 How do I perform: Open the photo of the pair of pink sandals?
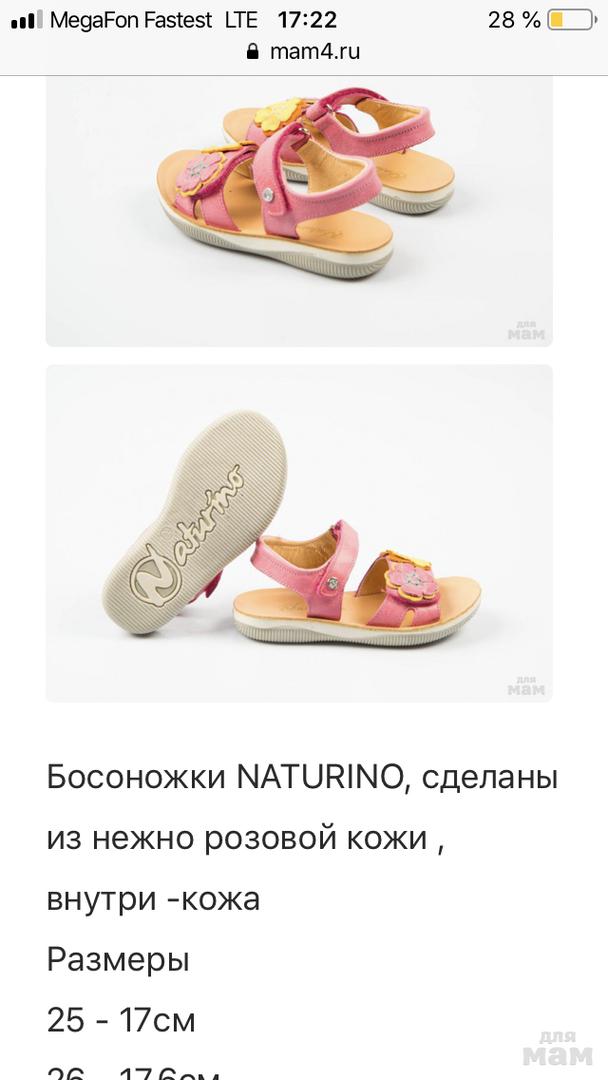click(x=299, y=211)
